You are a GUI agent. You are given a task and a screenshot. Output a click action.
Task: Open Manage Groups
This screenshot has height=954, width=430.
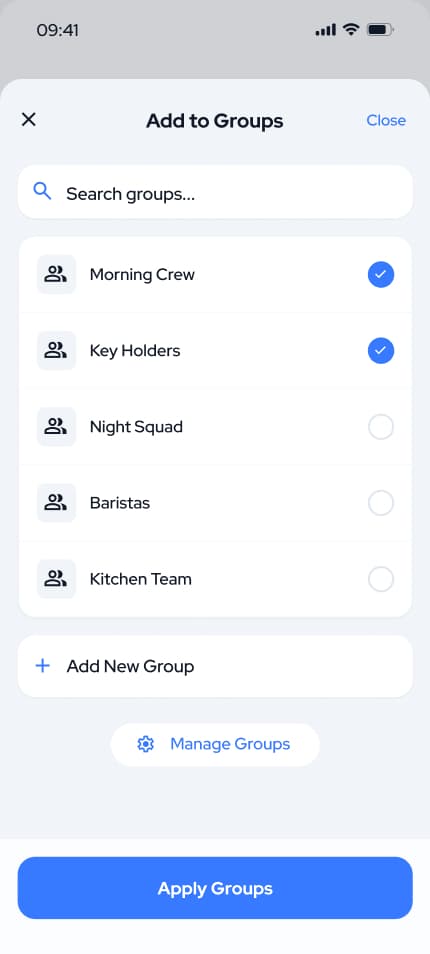pyautogui.click(x=215, y=744)
